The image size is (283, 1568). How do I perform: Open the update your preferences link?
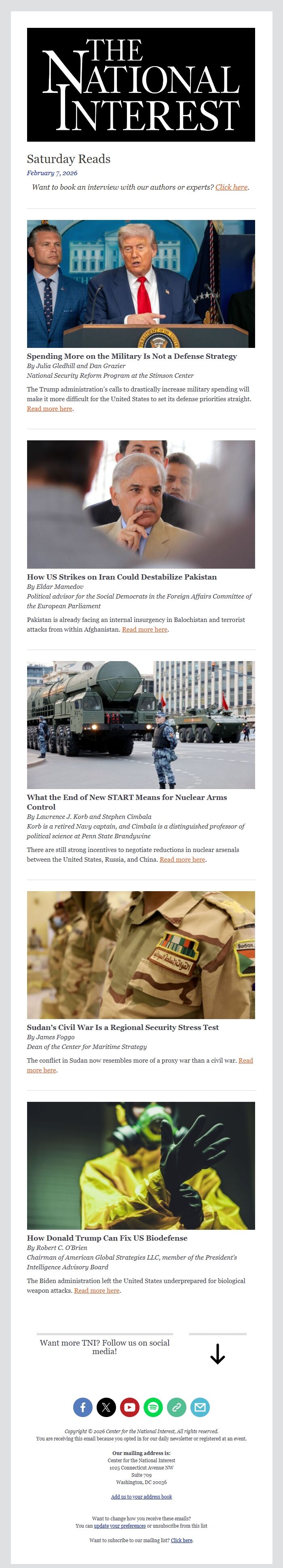tap(120, 1526)
